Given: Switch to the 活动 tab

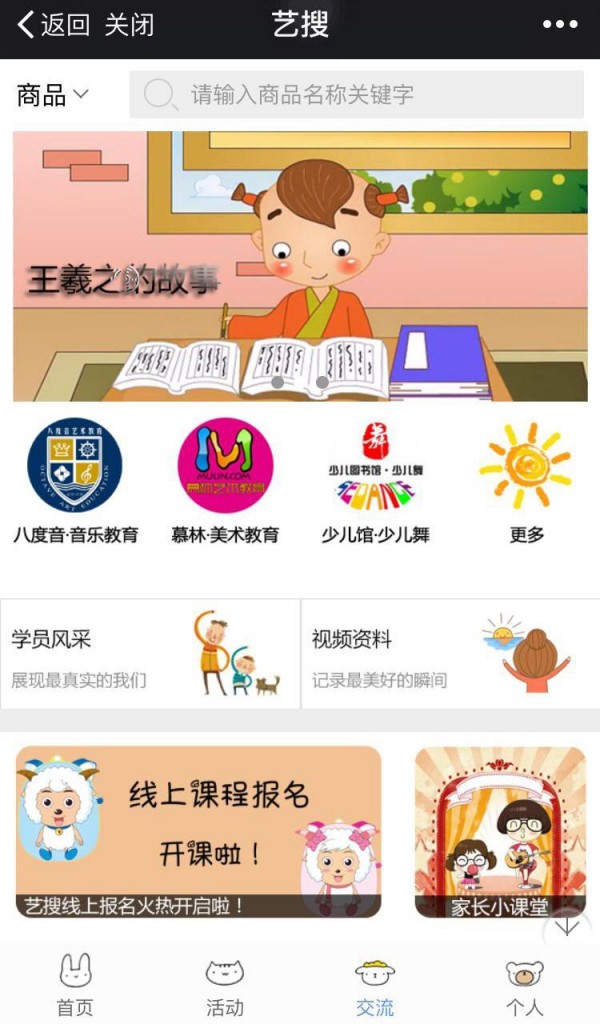Looking at the screenshot, I should [225, 985].
